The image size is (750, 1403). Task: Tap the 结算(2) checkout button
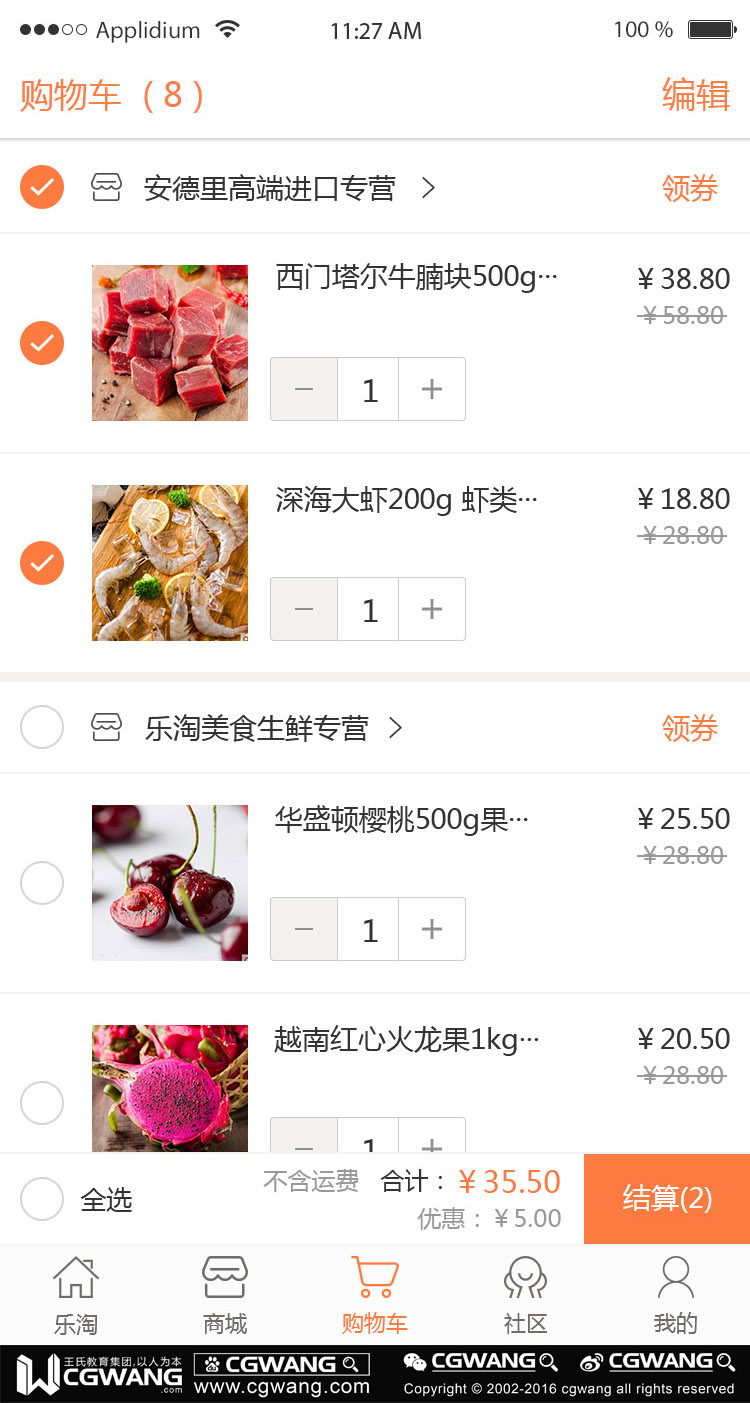point(667,1199)
